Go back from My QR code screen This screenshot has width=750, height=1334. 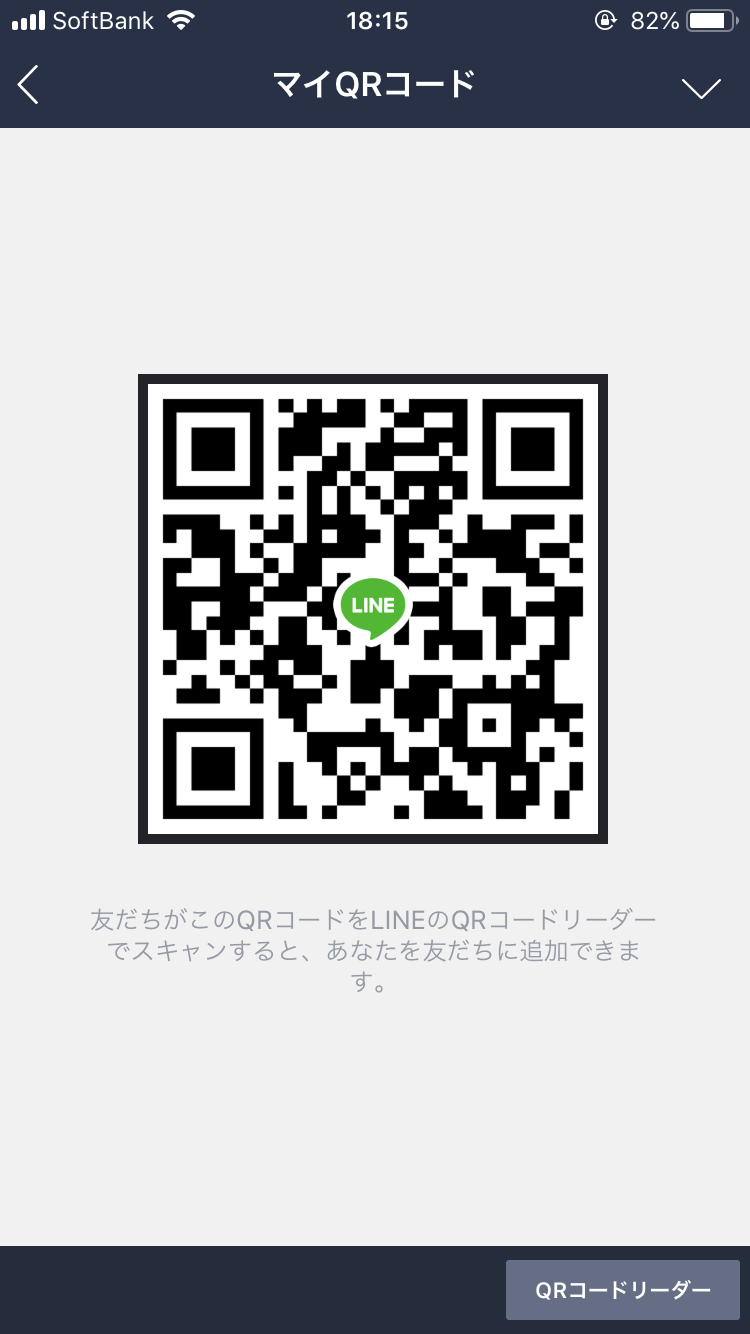tap(29, 86)
